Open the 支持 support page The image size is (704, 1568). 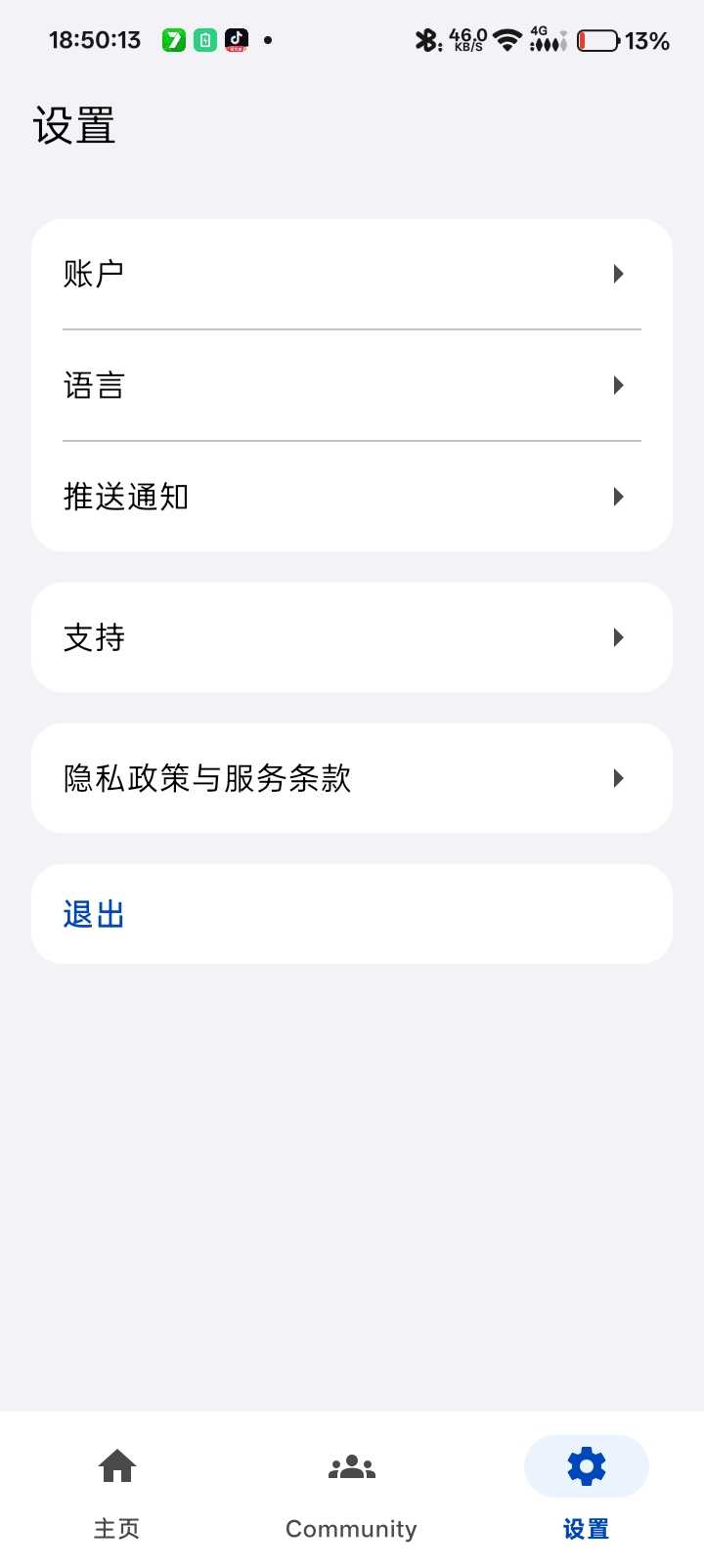pyautogui.click(x=351, y=637)
